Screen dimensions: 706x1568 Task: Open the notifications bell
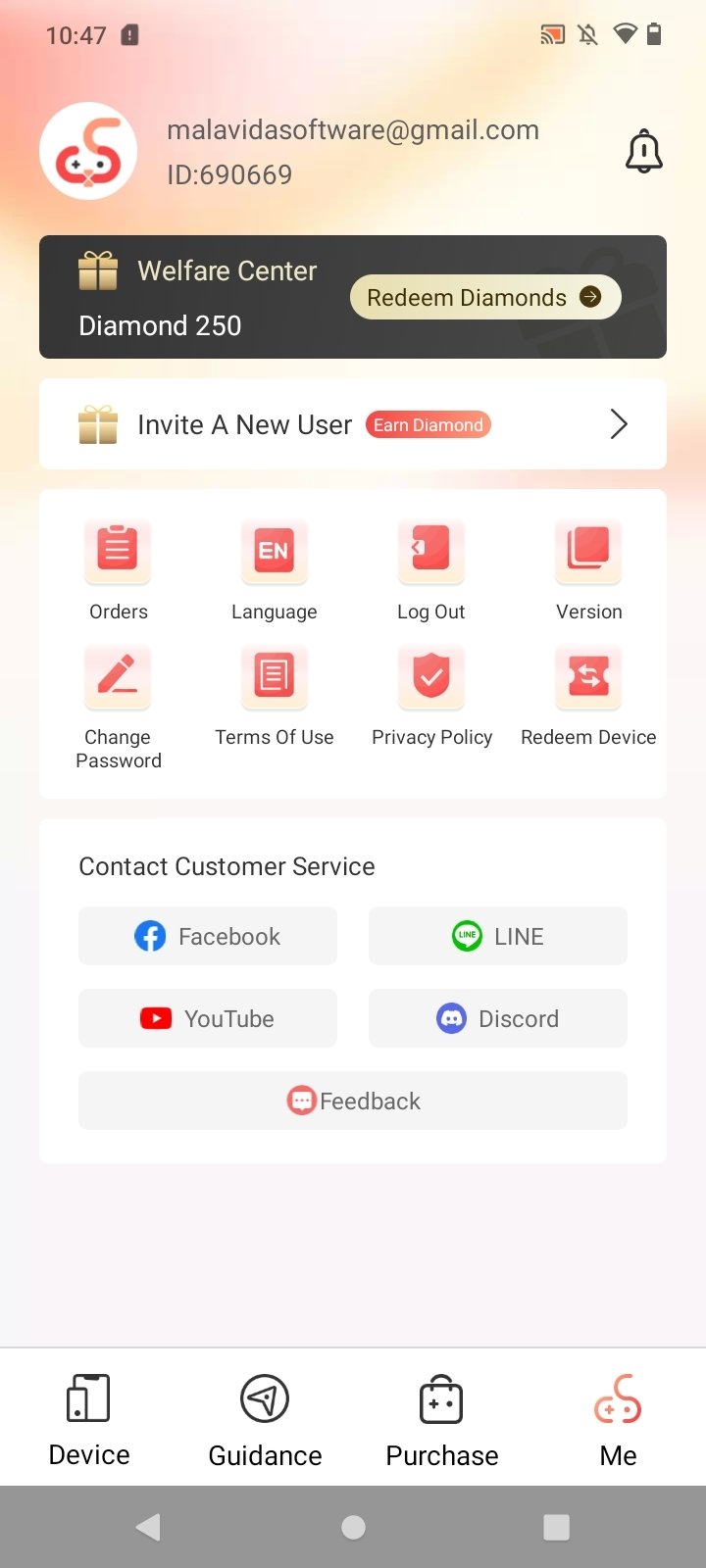pos(643,152)
